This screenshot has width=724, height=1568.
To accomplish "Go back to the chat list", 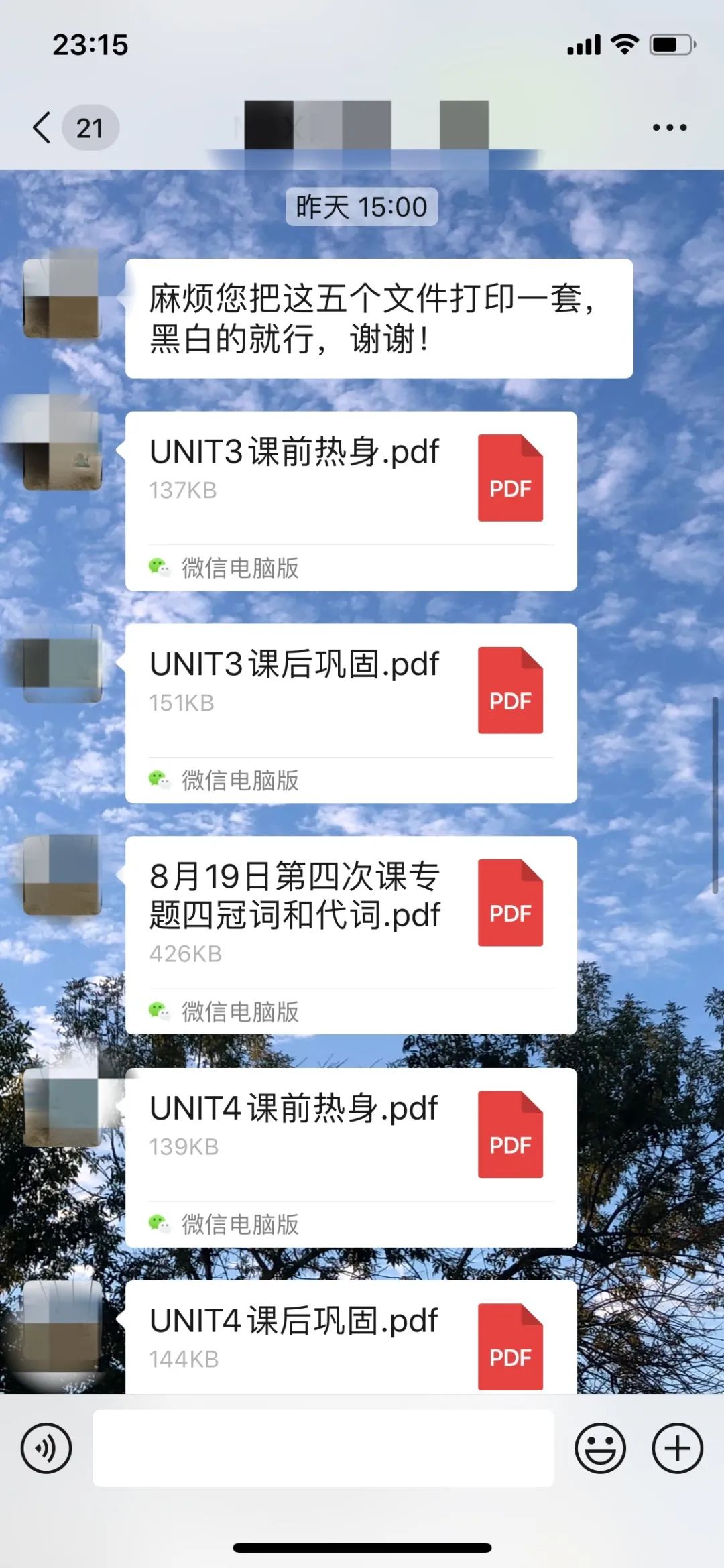I will [x=43, y=127].
